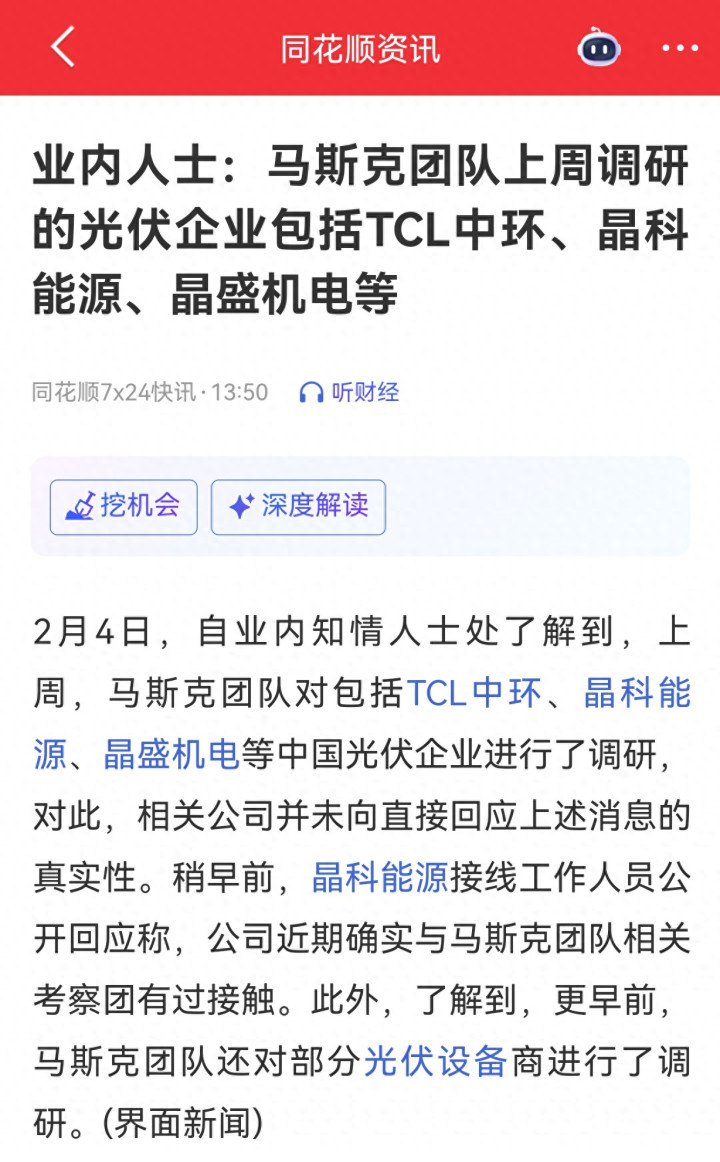Viewport: 720px width, 1162px height.
Task: Open the 晶盛机电 stock link
Action: 171,755
